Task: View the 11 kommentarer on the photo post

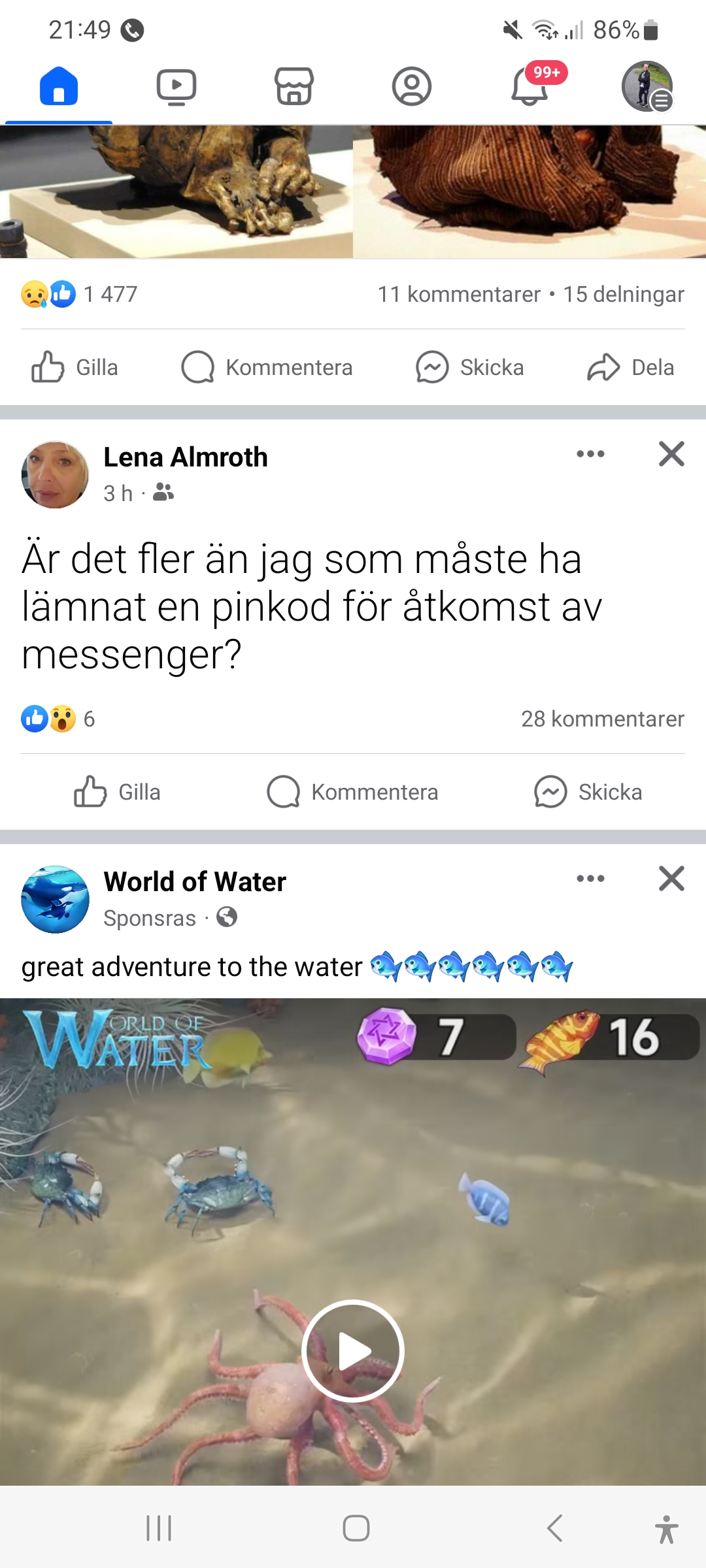Action: pos(459,295)
